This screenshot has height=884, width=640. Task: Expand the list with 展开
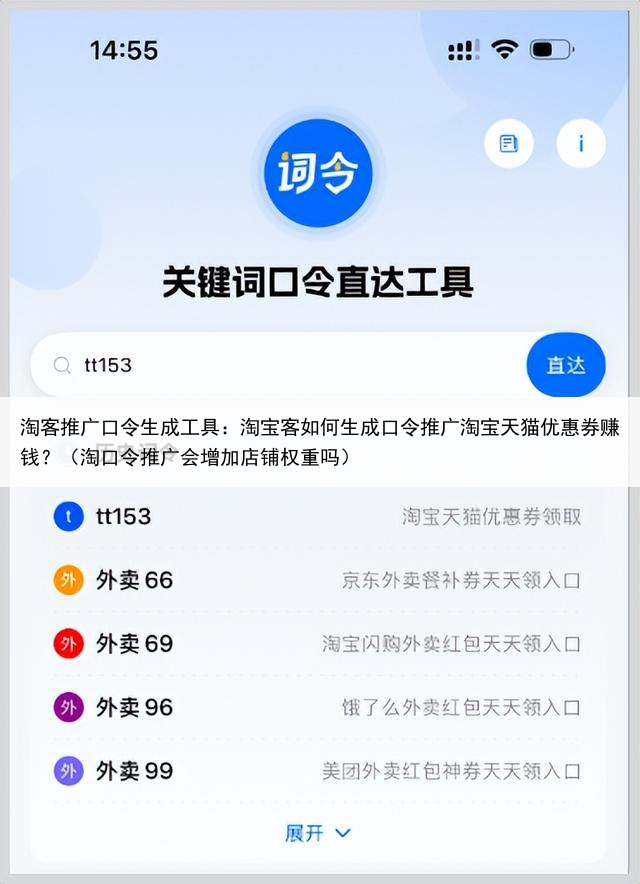coord(317,833)
